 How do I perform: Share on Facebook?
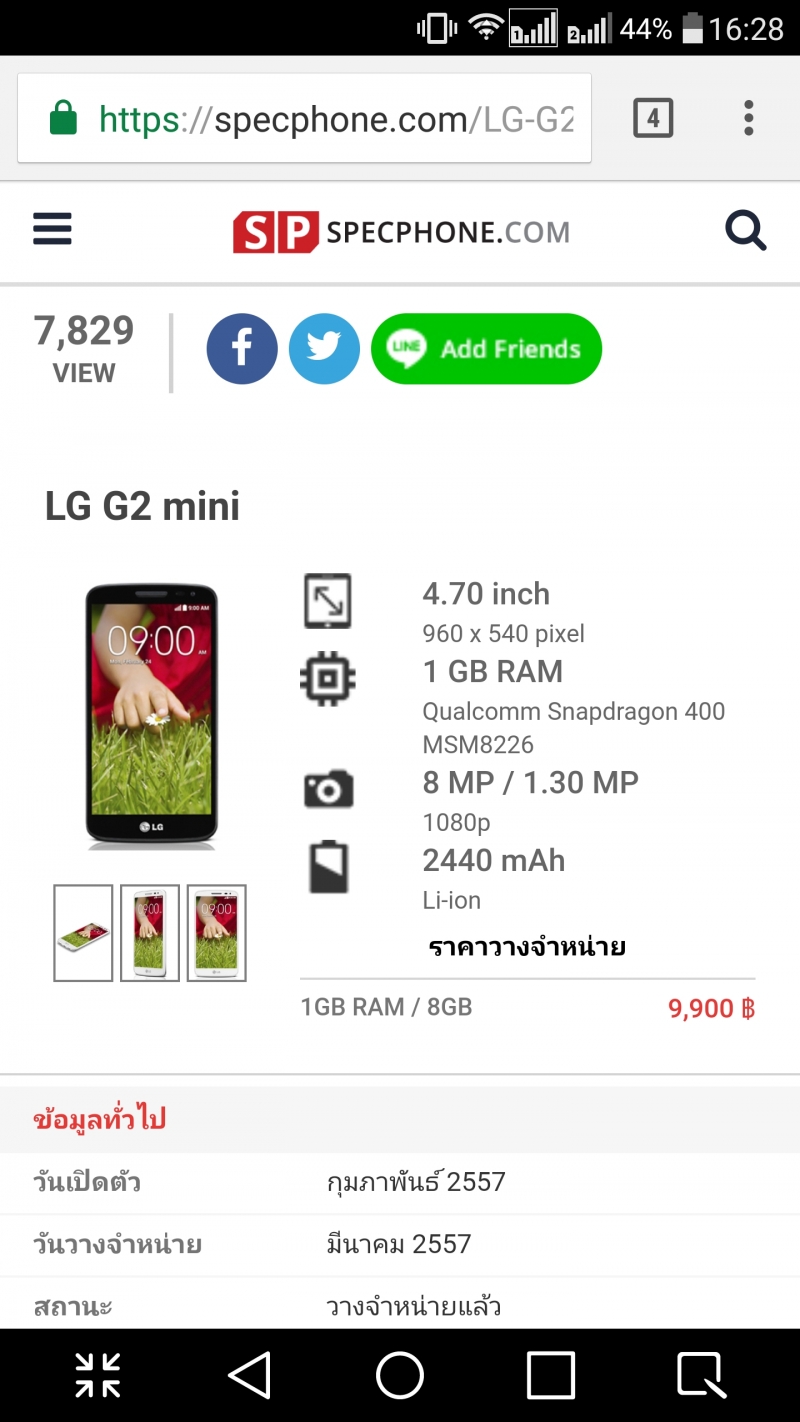point(242,349)
